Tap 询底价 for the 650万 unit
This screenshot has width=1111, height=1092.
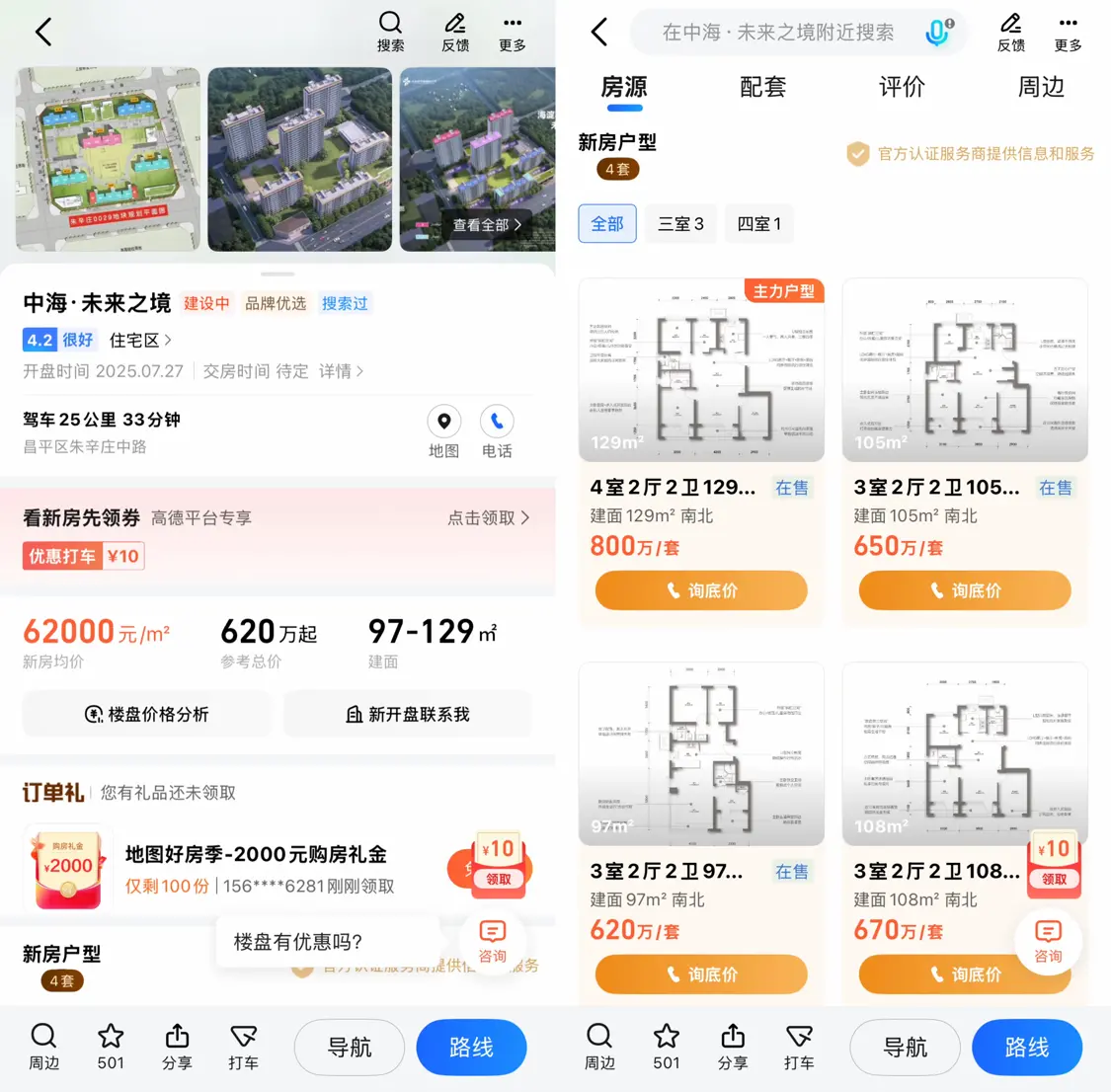coord(965,590)
